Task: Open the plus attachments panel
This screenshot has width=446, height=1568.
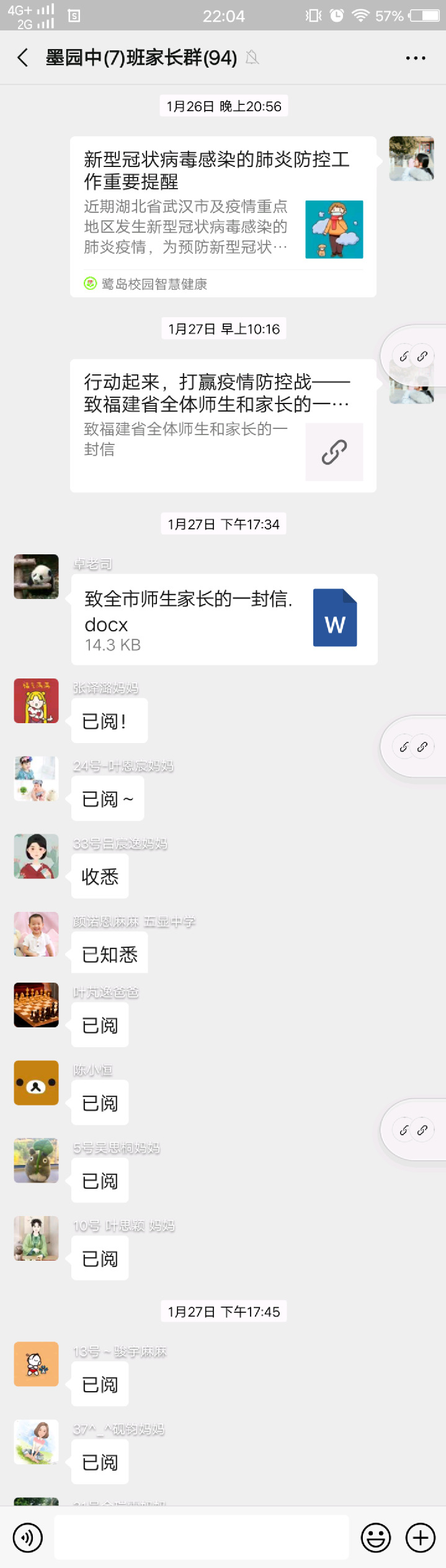Action: click(421, 1538)
